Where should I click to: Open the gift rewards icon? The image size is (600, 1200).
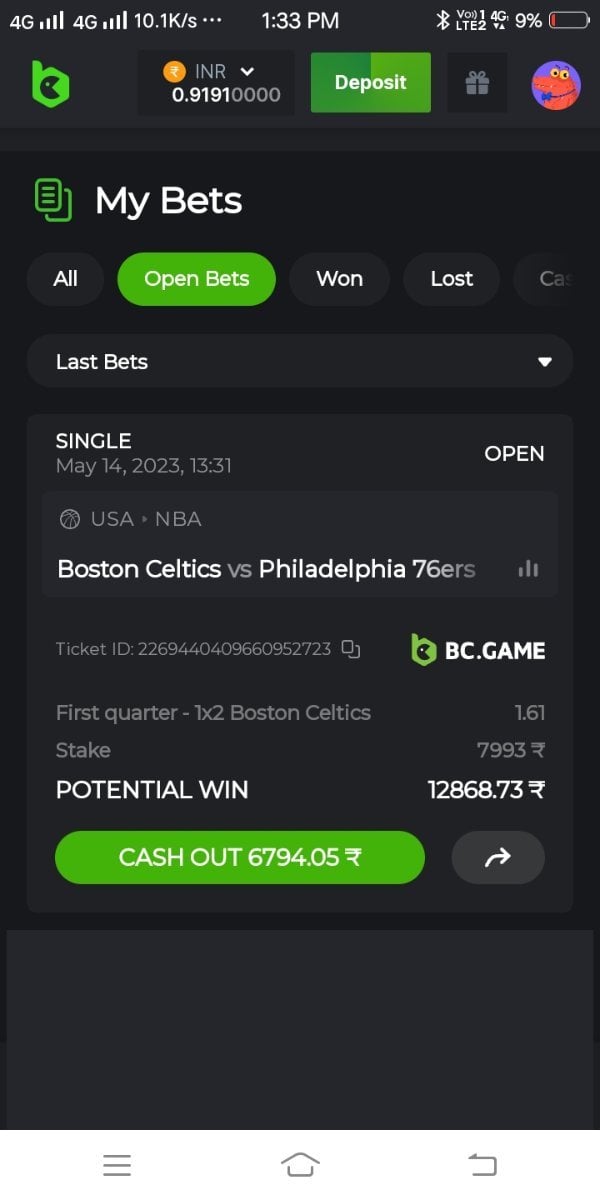477,84
